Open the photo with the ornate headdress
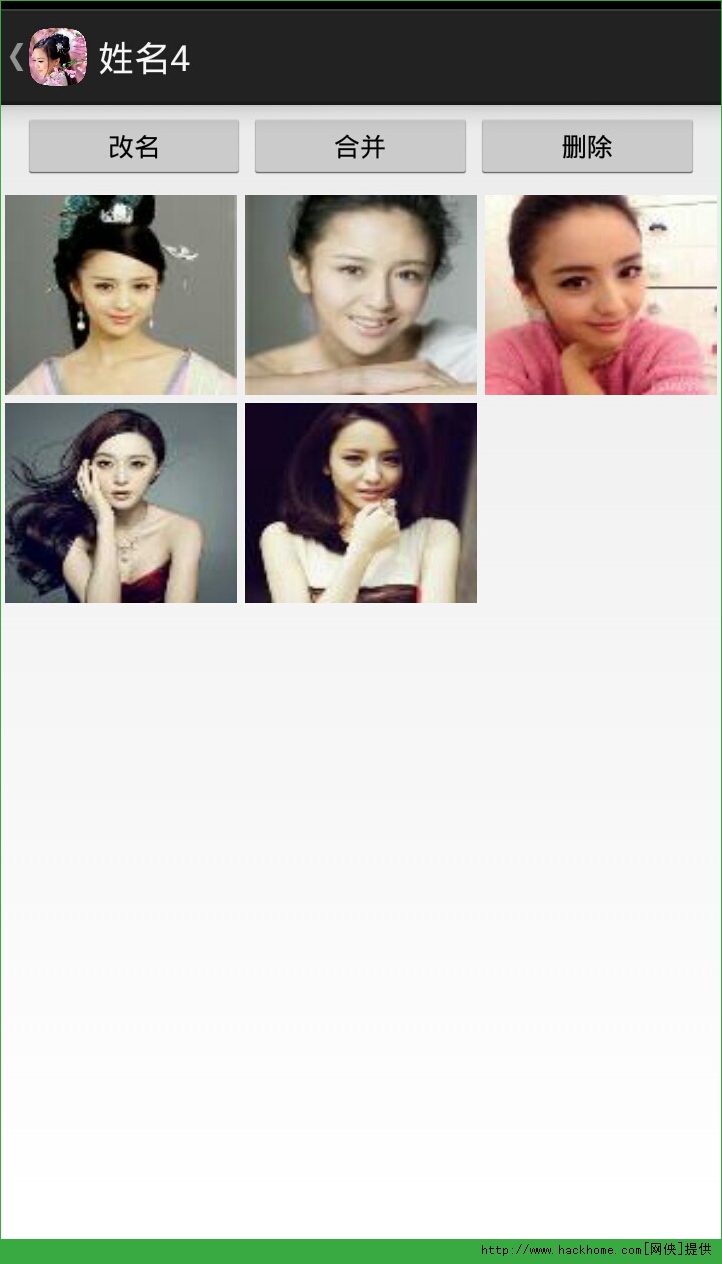Screen dimensions: 722x1264 (121, 295)
